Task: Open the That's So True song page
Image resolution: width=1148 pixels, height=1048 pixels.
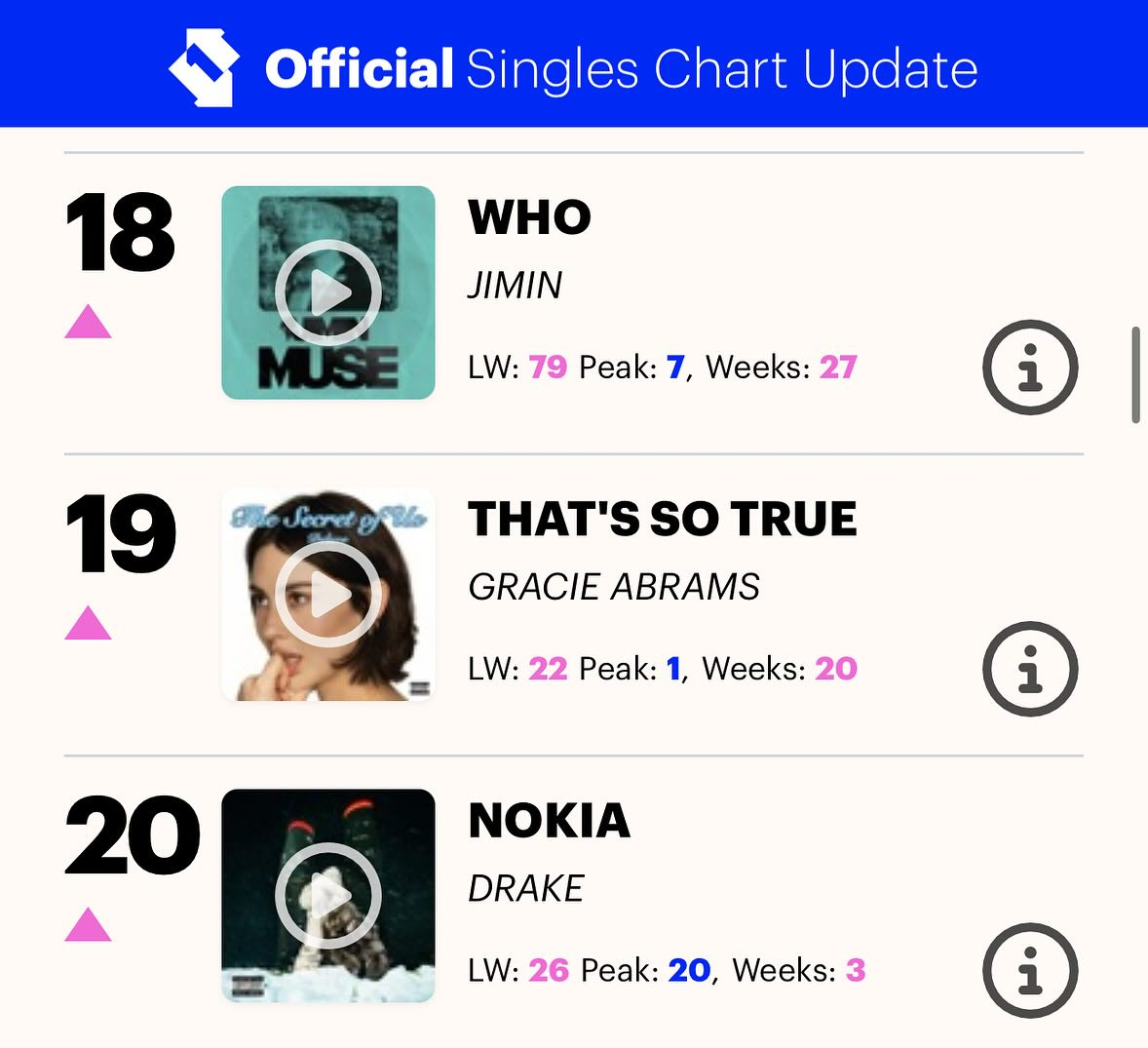Action: [x=662, y=519]
